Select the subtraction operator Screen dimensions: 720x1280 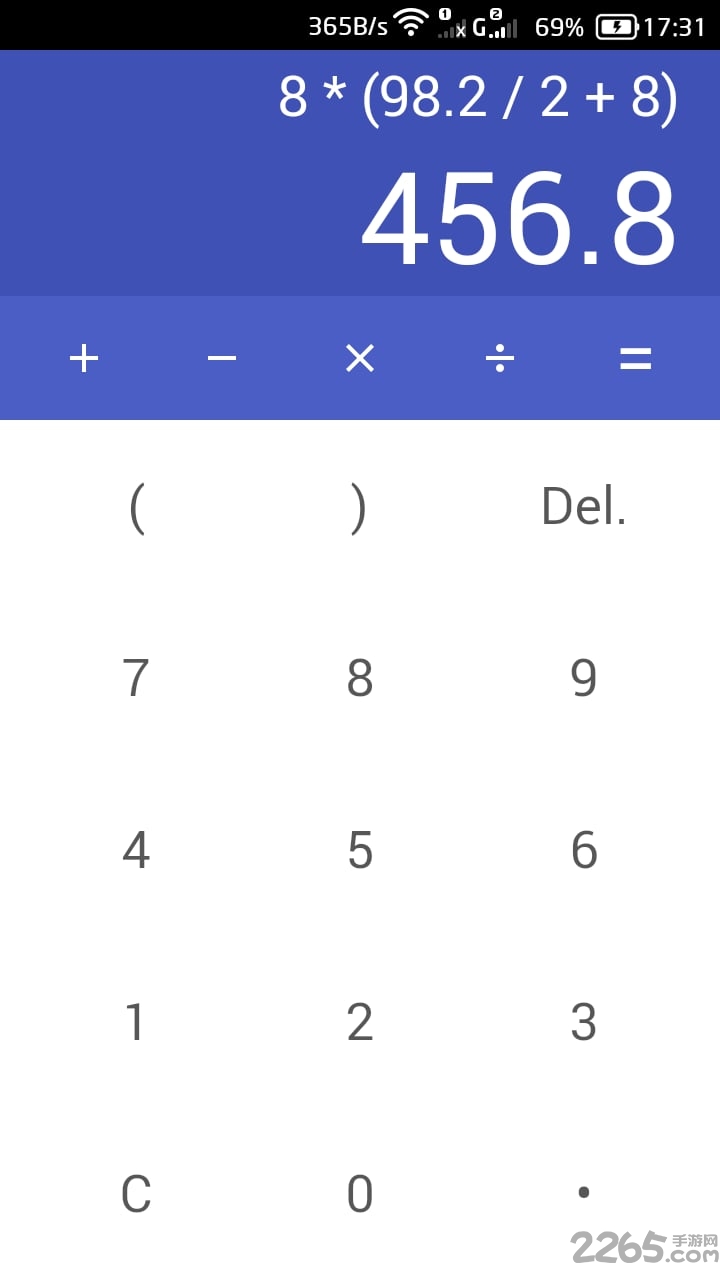[221, 358]
